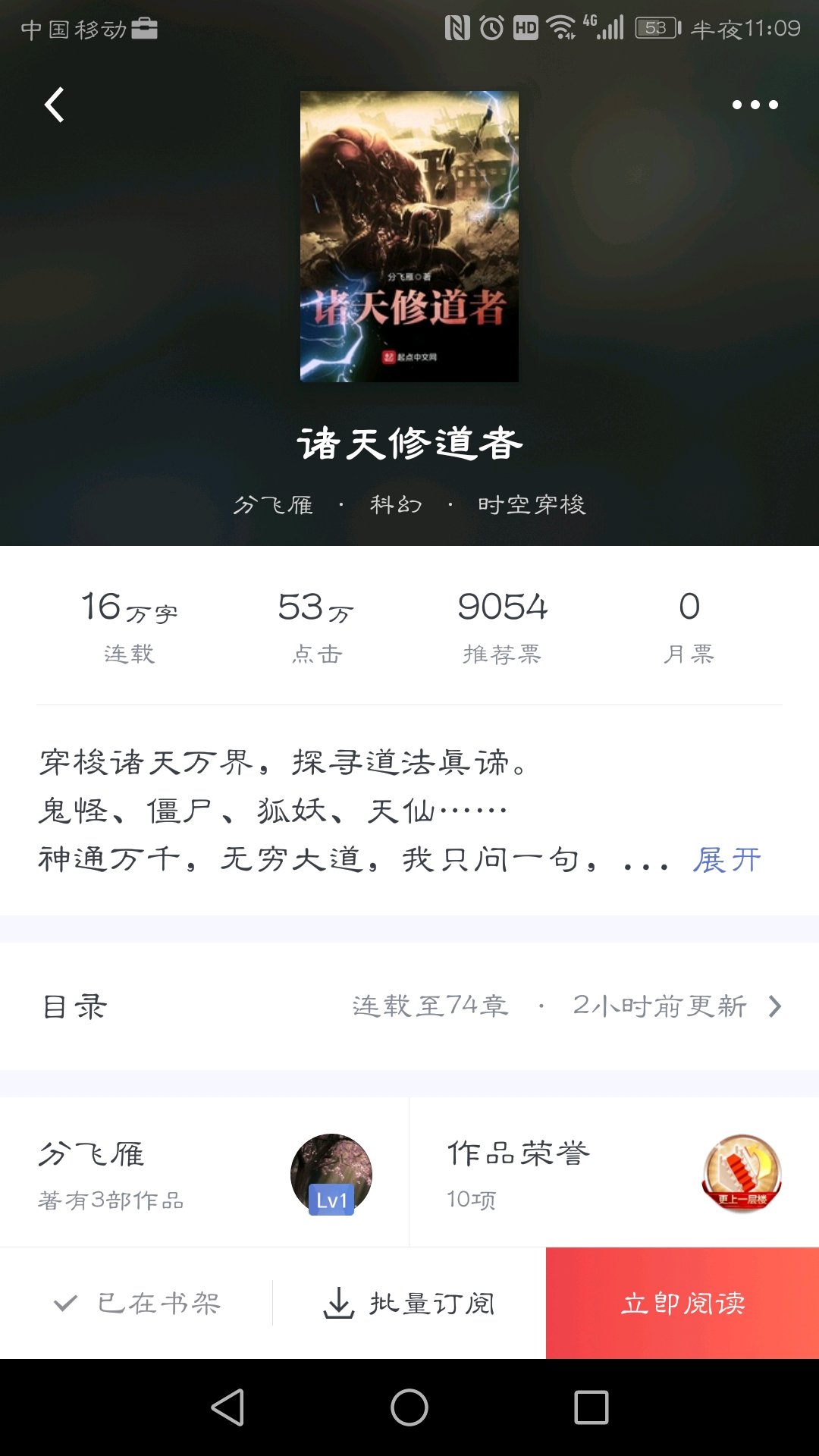The image size is (819, 1456).
Task: Go back using the top-left arrow
Action: click(x=55, y=105)
